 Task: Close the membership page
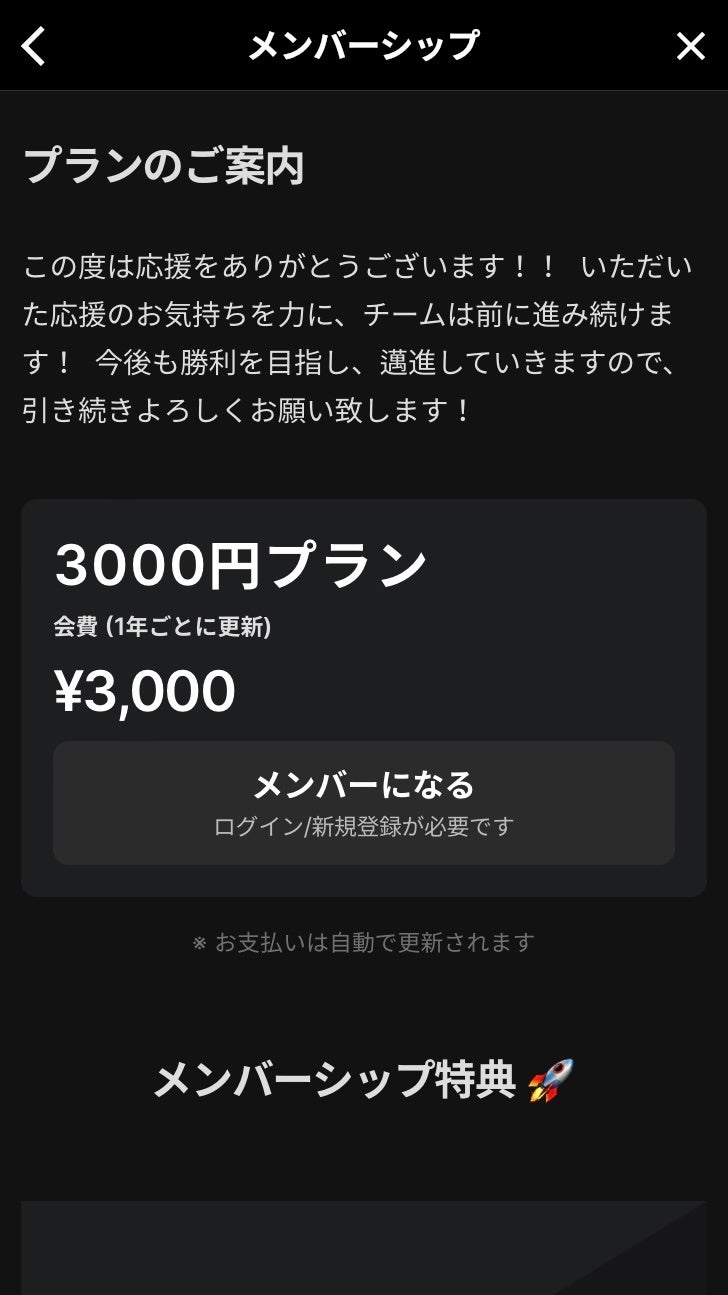click(690, 46)
